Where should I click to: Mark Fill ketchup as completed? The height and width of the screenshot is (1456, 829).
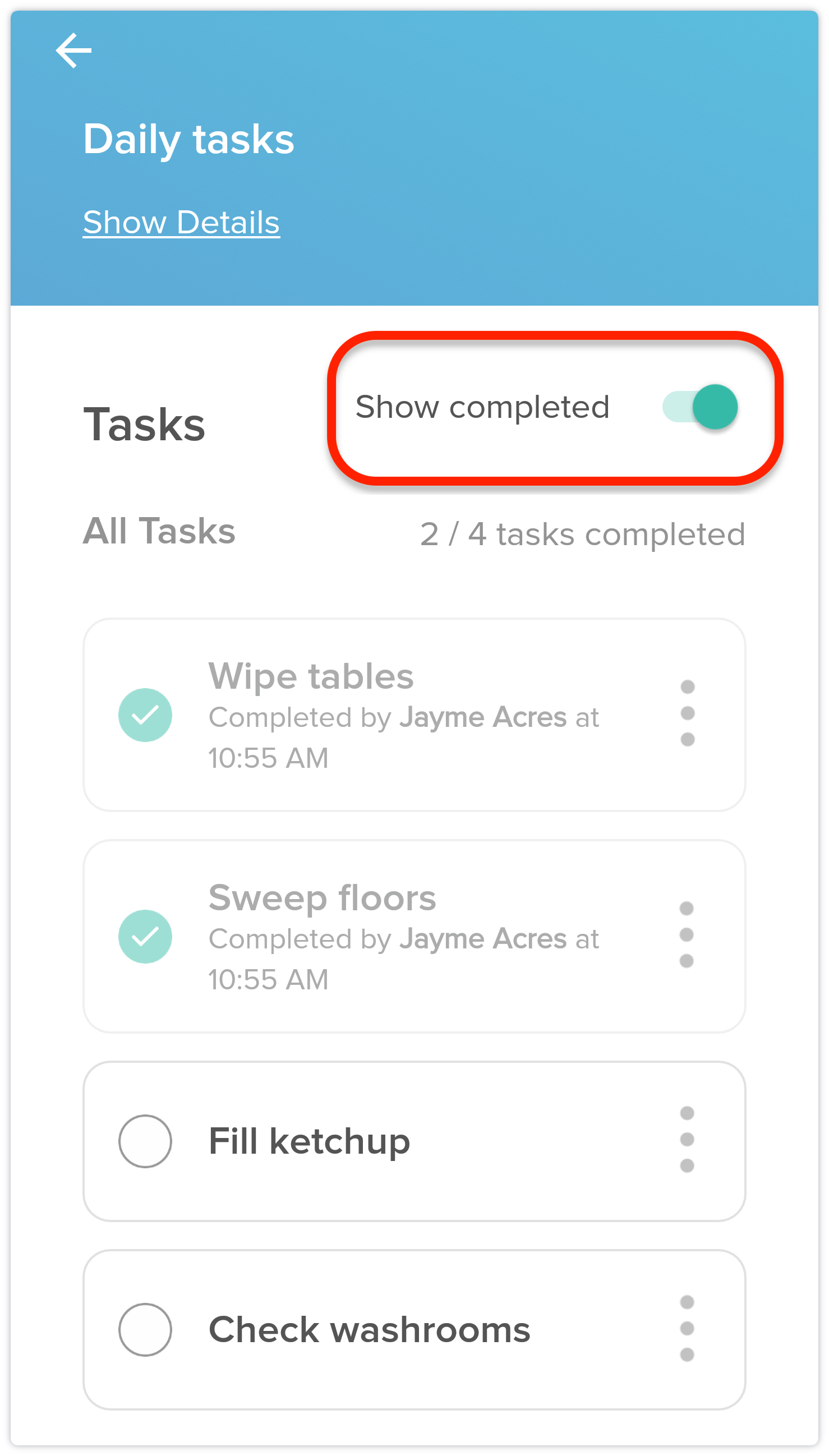[145, 1141]
